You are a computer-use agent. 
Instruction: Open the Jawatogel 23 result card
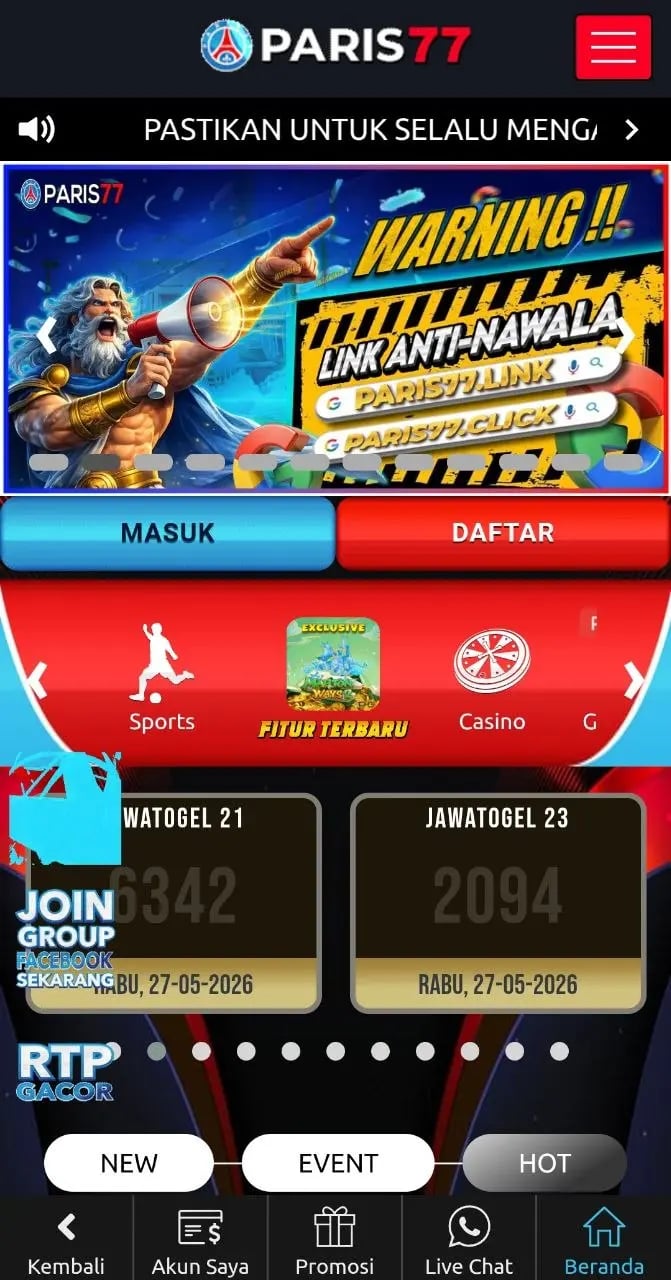pos(498,904)
